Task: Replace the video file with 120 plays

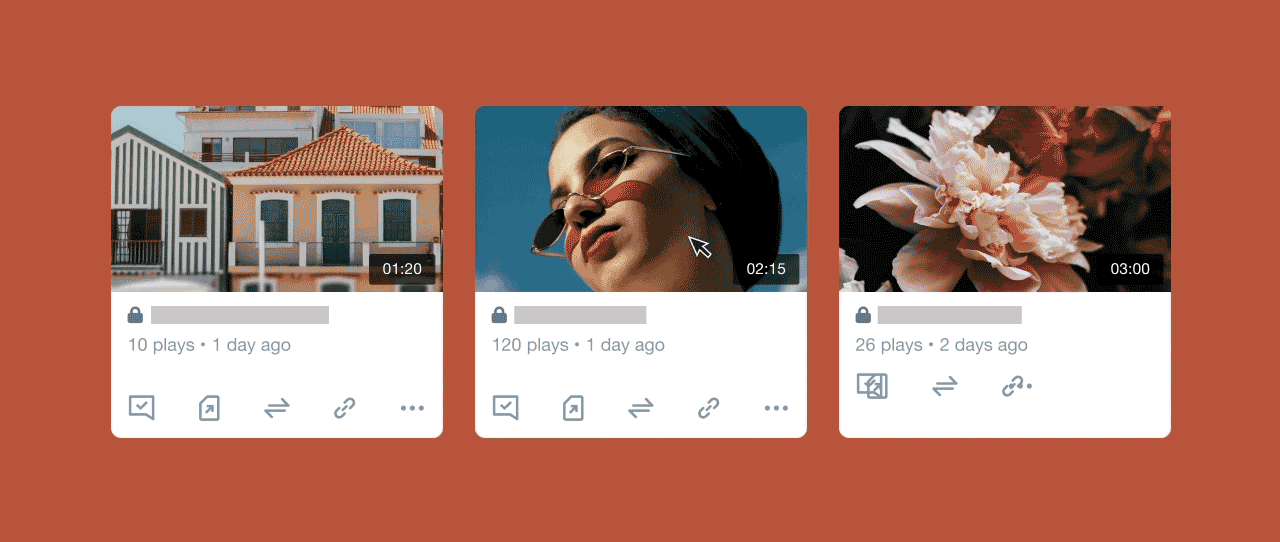Action: click(641, 408)
